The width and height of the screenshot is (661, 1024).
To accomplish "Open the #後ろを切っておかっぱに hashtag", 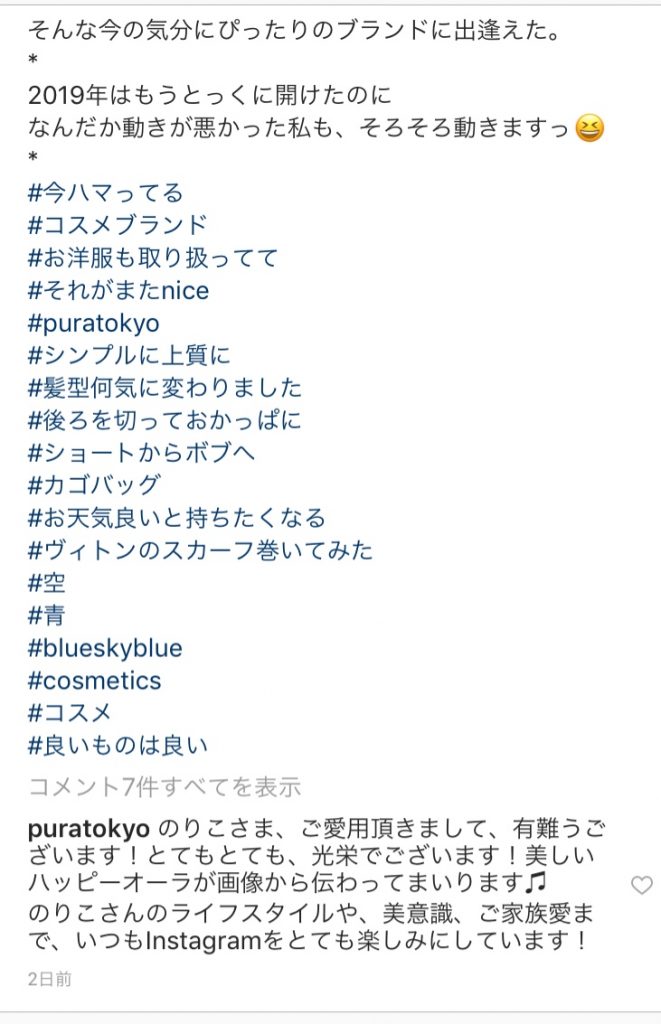I will pos(164,420).
